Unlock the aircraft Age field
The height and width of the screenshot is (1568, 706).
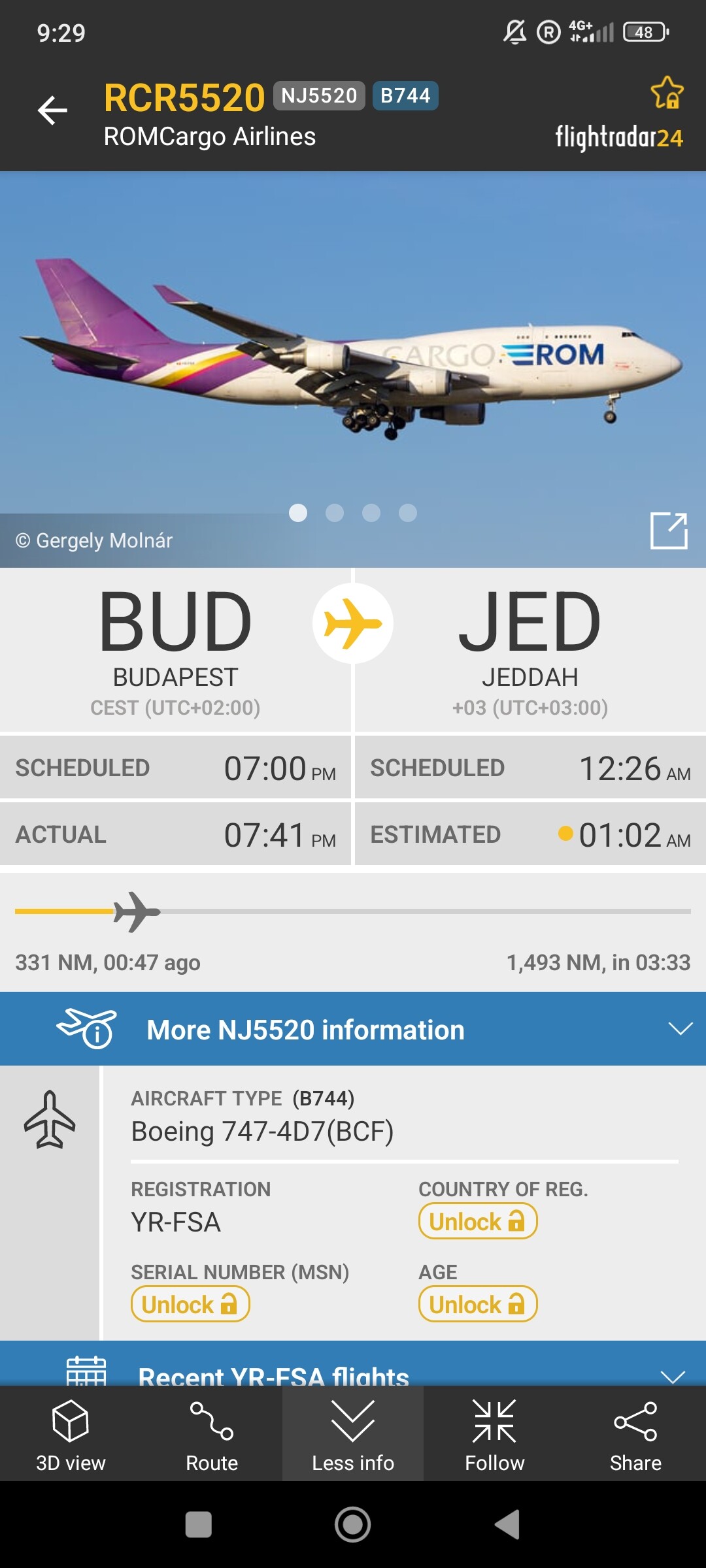(x=478, y=1305)
